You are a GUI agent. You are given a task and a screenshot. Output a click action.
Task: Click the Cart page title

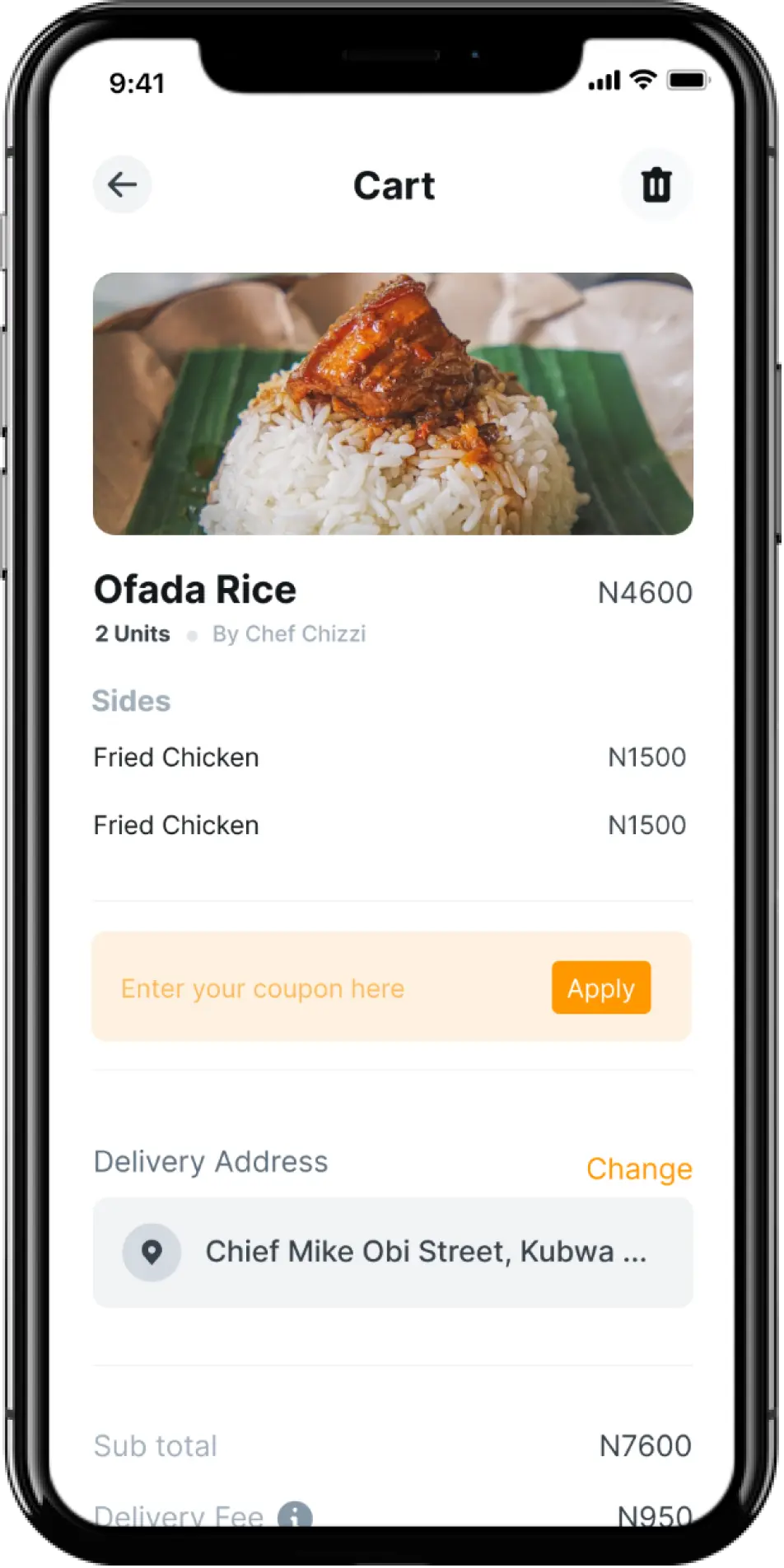394,185
